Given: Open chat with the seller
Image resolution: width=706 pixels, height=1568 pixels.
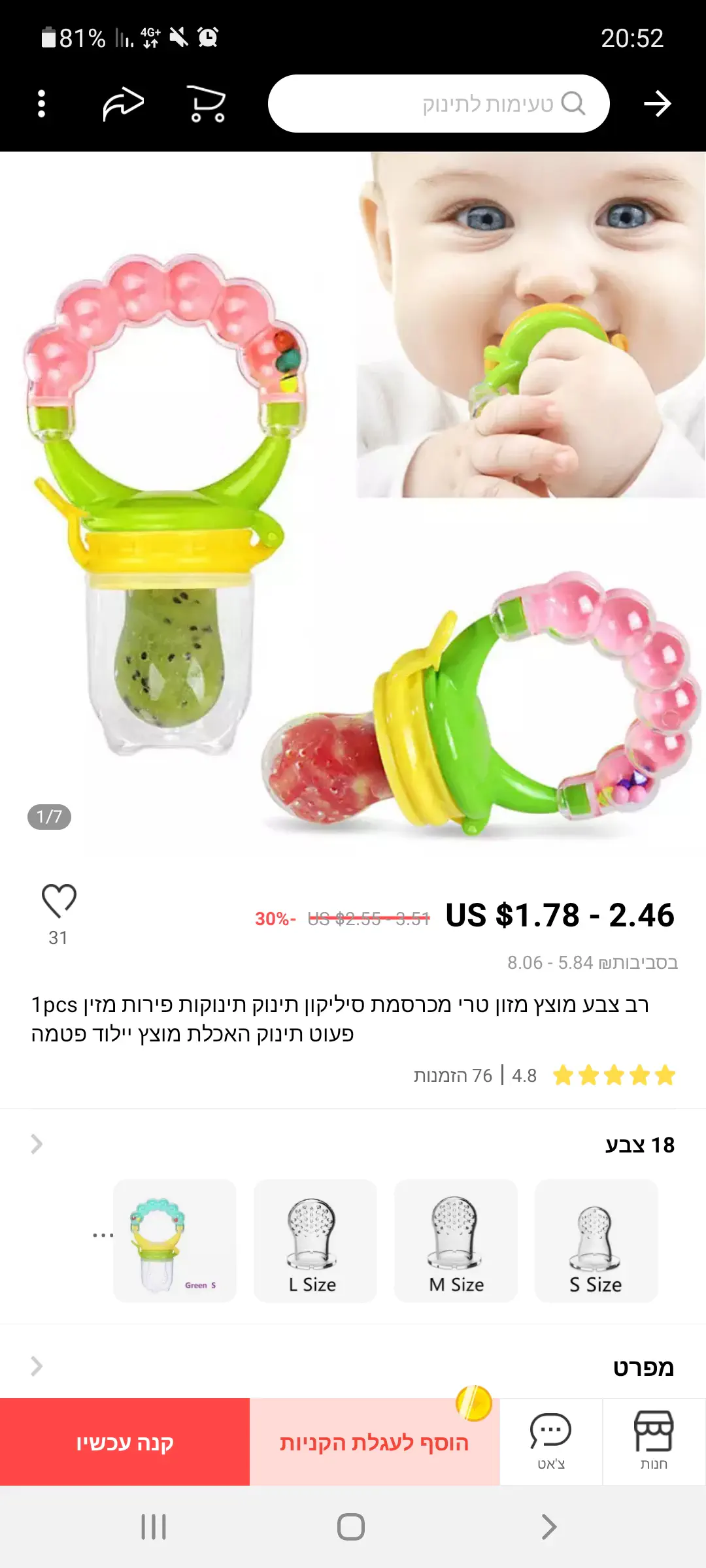Looking at the screenshot, I should (550, 1442).
